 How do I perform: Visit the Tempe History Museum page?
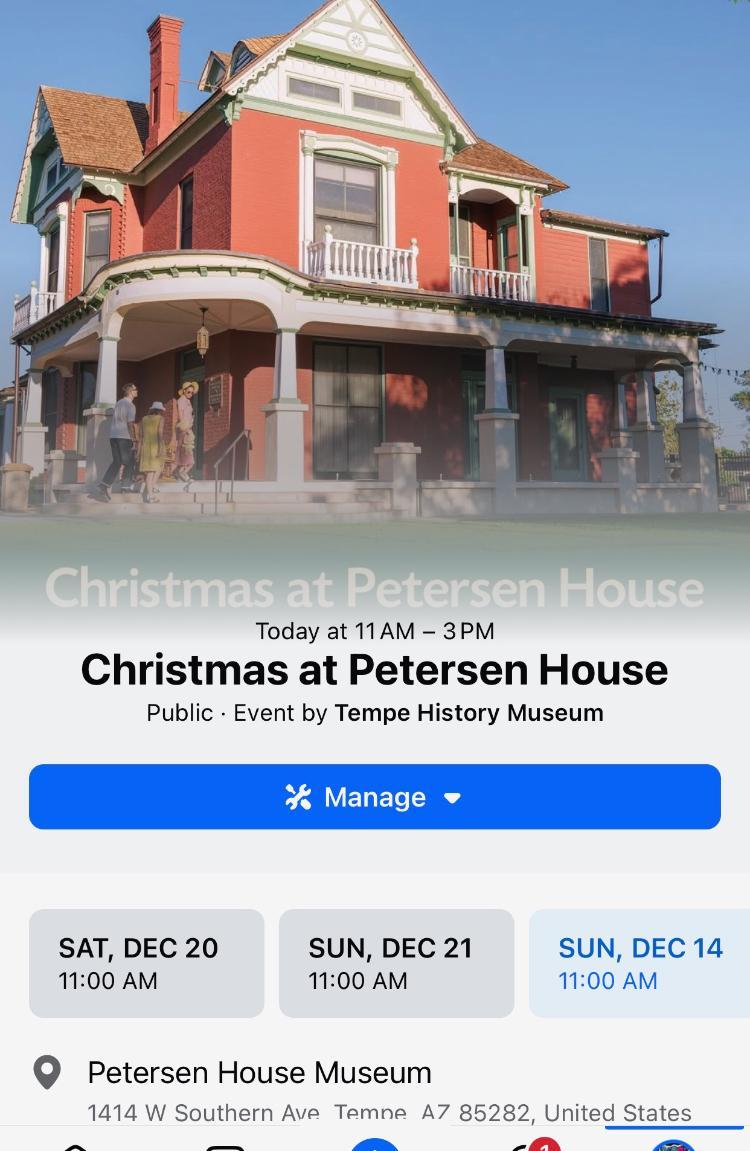click(x=468, y=713)
